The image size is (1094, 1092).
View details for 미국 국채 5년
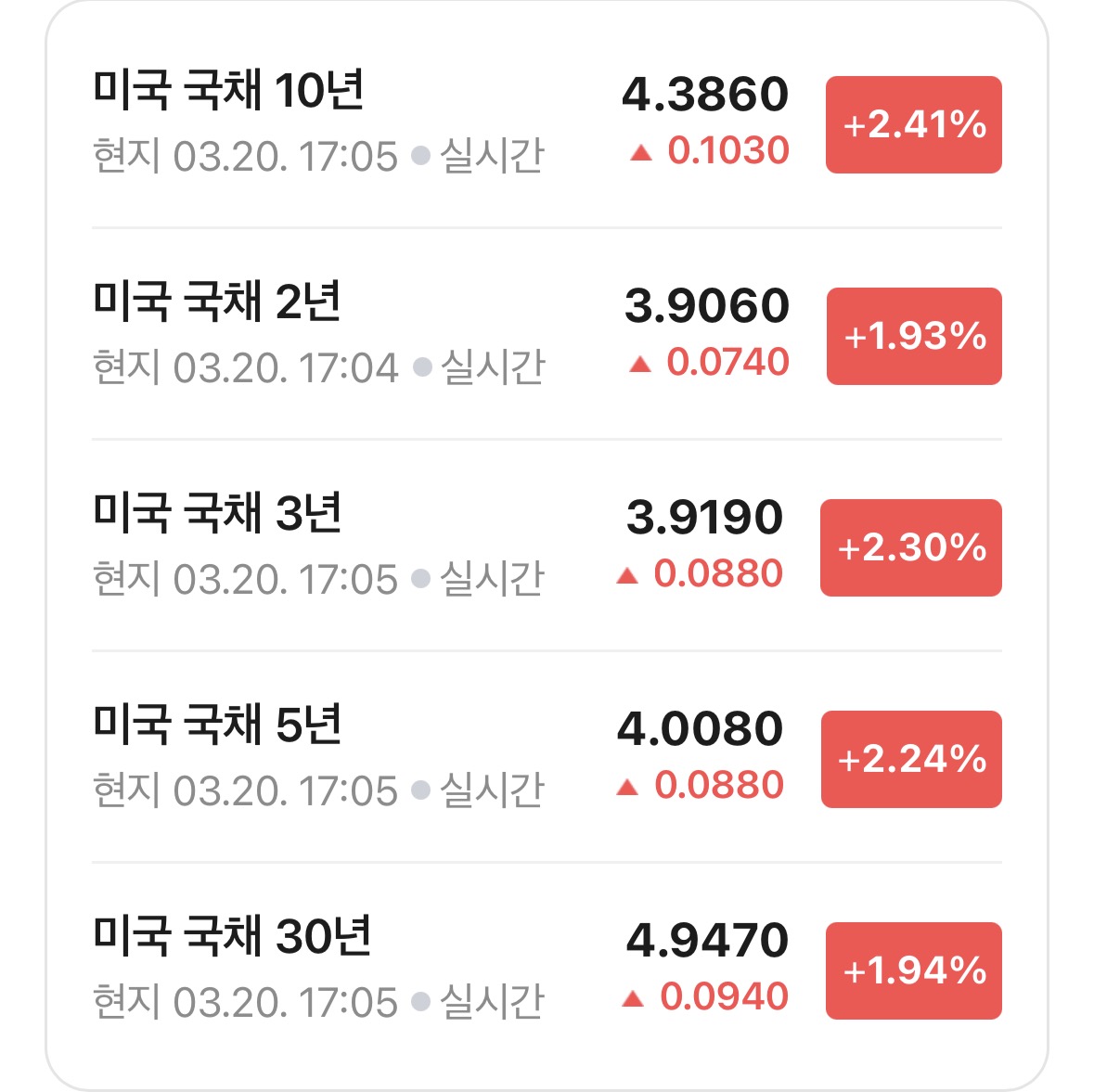[x=547, y=757]
